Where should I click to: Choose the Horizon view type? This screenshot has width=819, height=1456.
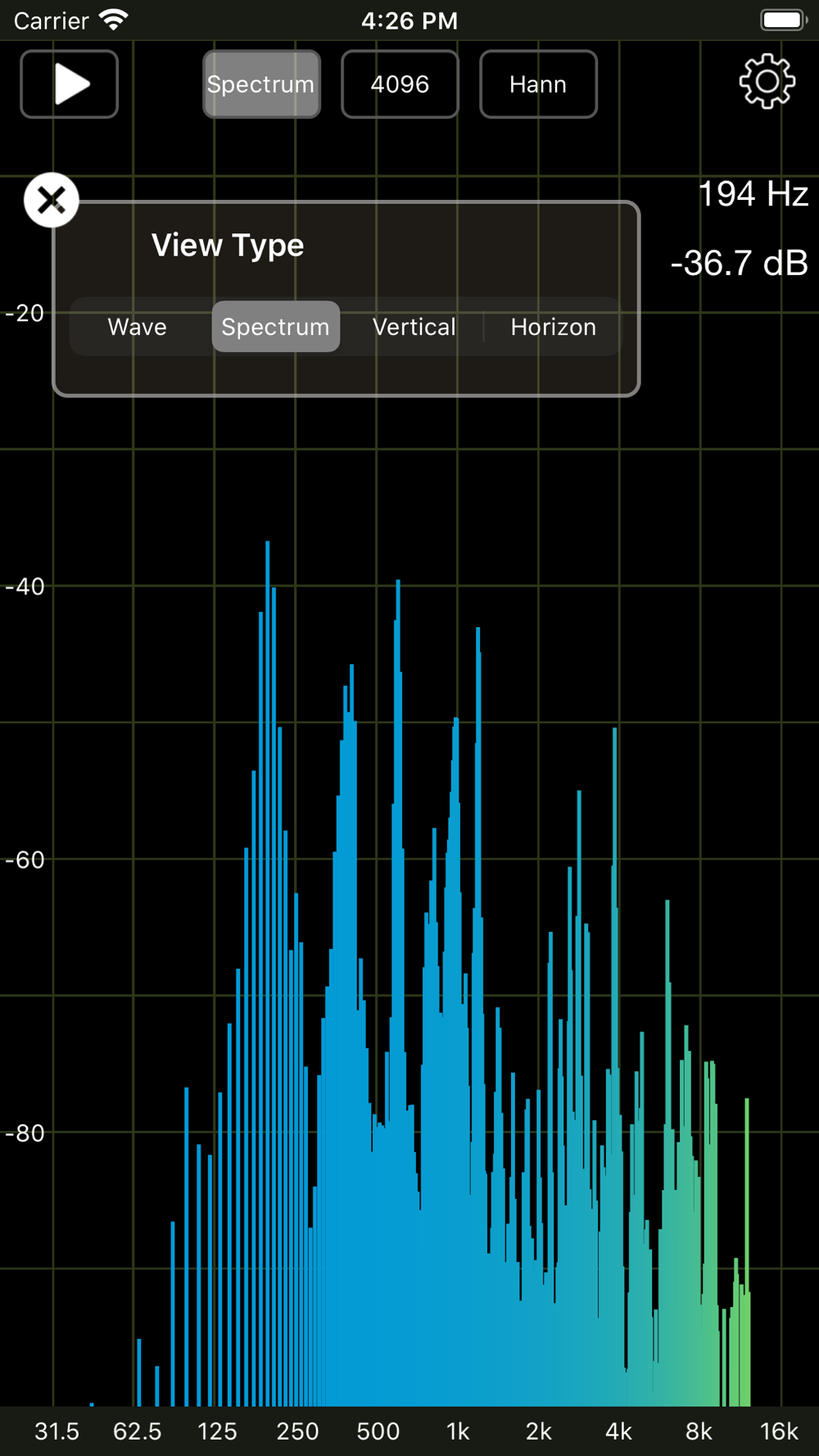[x=553, y=327]
